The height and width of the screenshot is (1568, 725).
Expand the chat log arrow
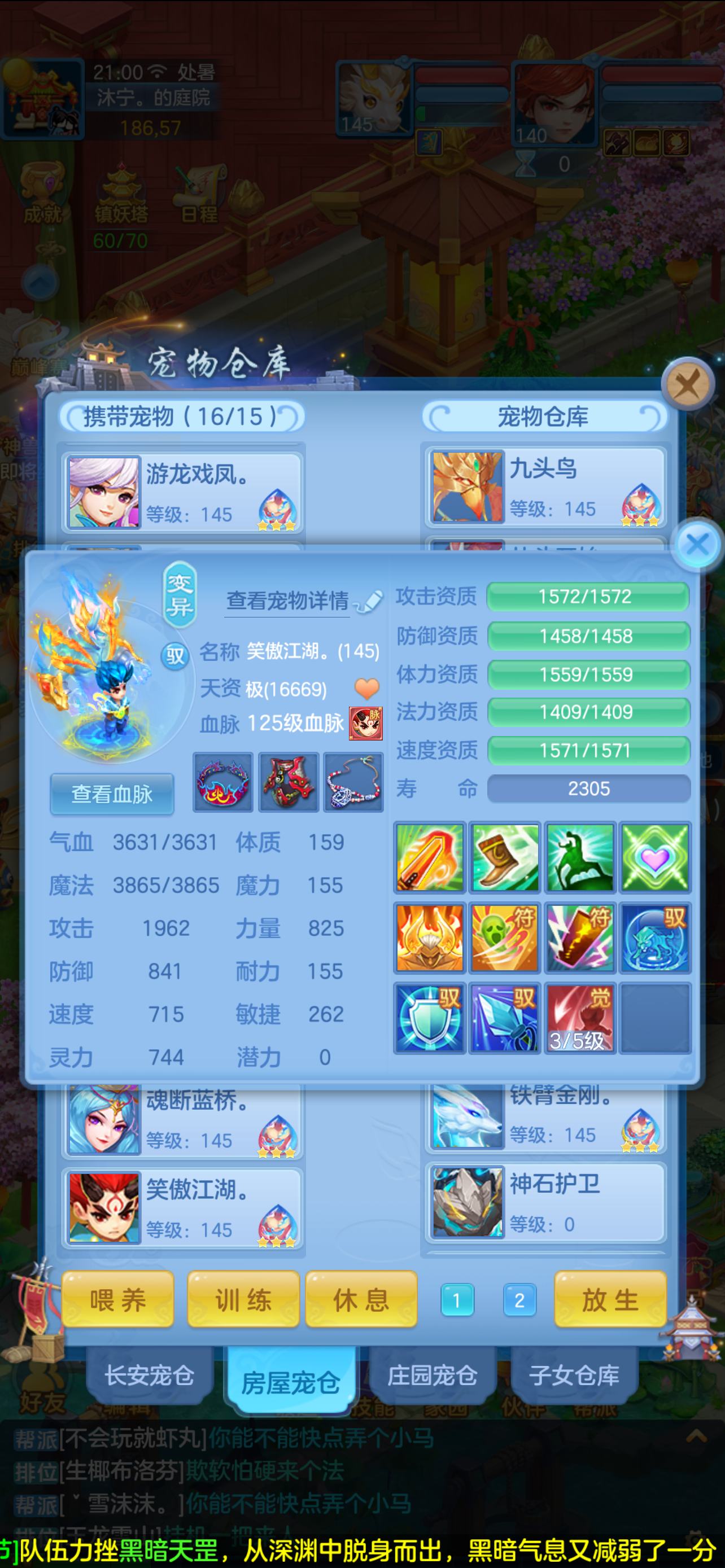(696, 1437)
